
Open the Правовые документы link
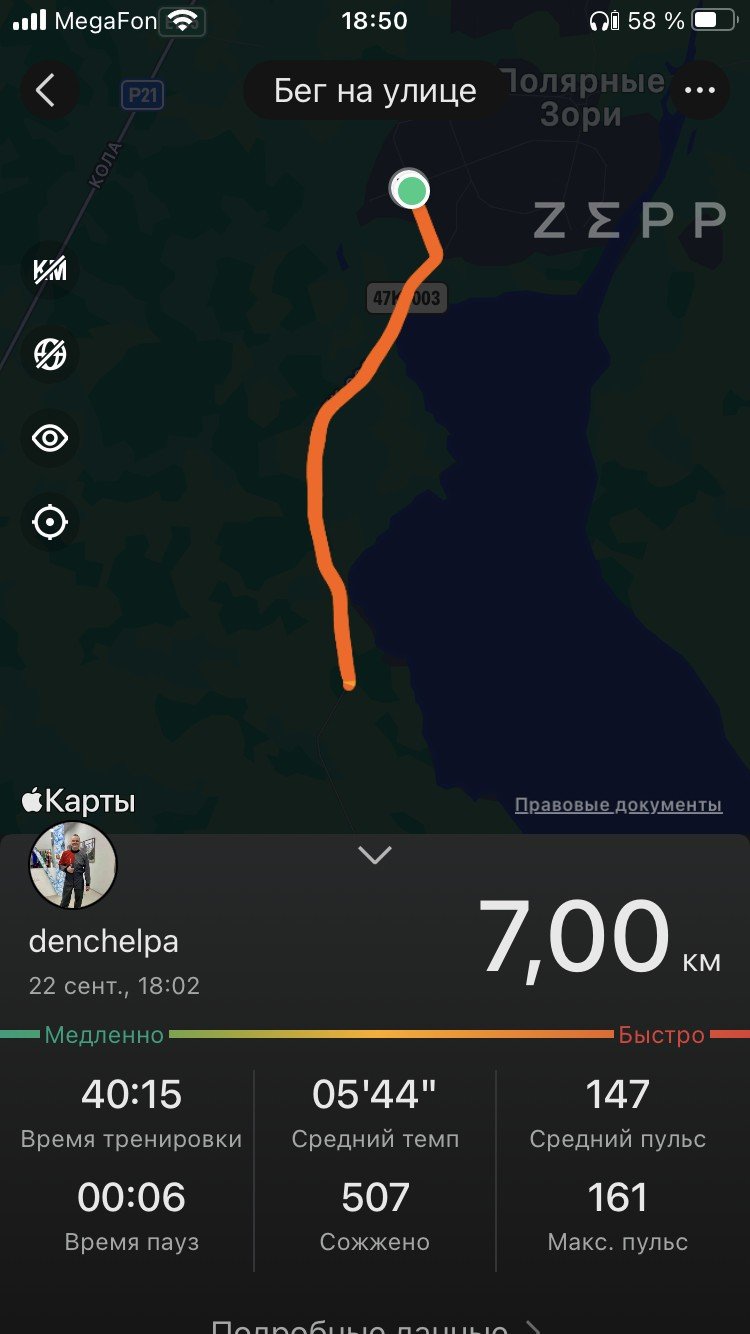(618, 805)
